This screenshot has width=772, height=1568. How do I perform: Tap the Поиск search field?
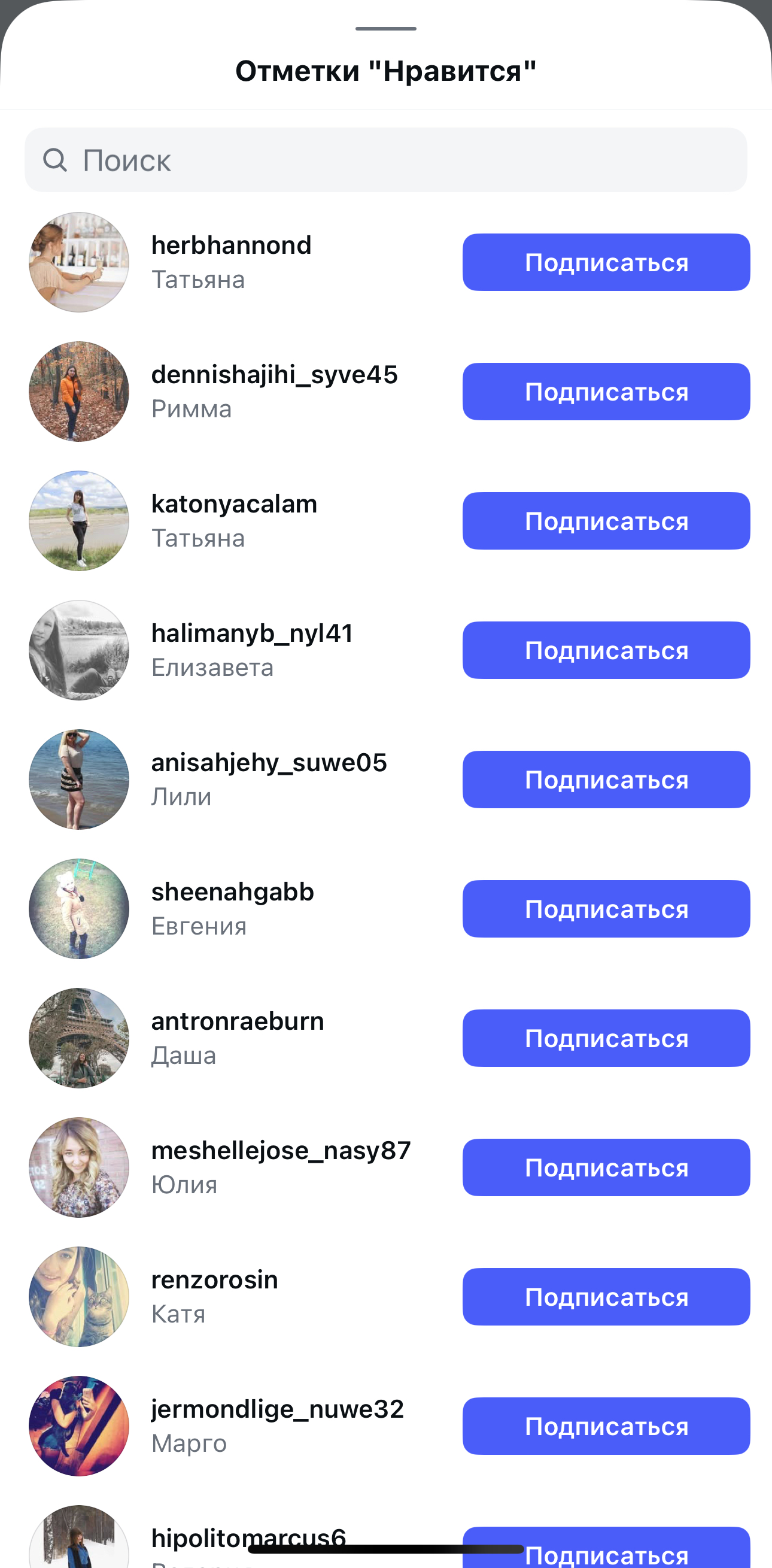tap(385, 160)
